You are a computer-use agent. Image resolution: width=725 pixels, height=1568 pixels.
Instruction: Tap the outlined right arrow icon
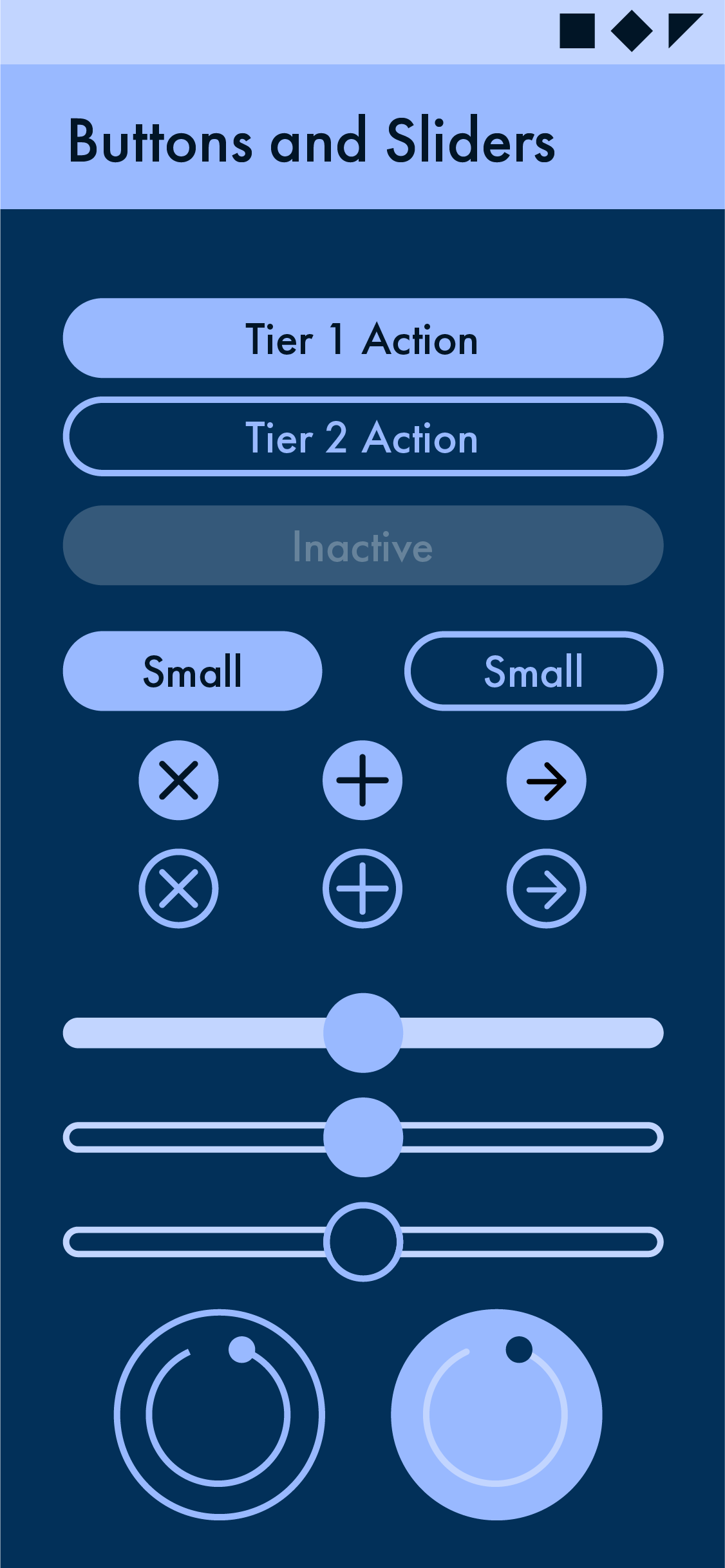[546, 888]
